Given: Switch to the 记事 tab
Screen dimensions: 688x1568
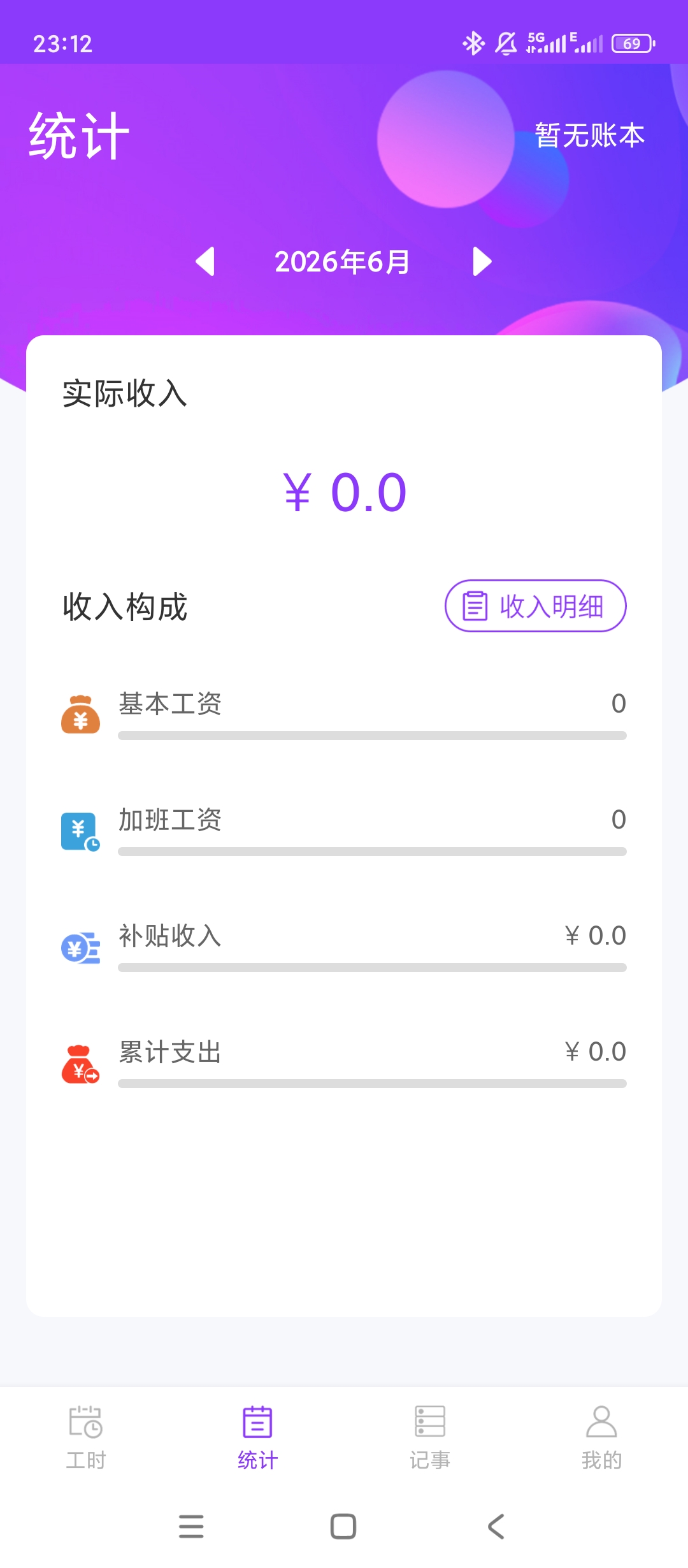Looking at the screenshot, I should click(x=430, y=1437).
